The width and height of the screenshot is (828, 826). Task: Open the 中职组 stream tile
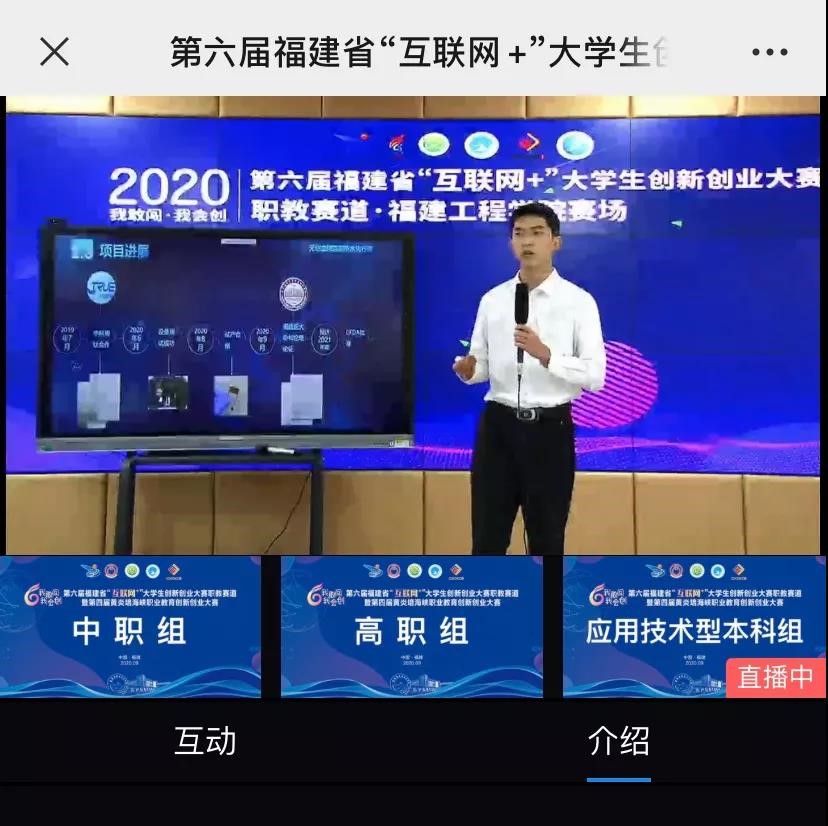pyautogui.click(x=130, y=627)
